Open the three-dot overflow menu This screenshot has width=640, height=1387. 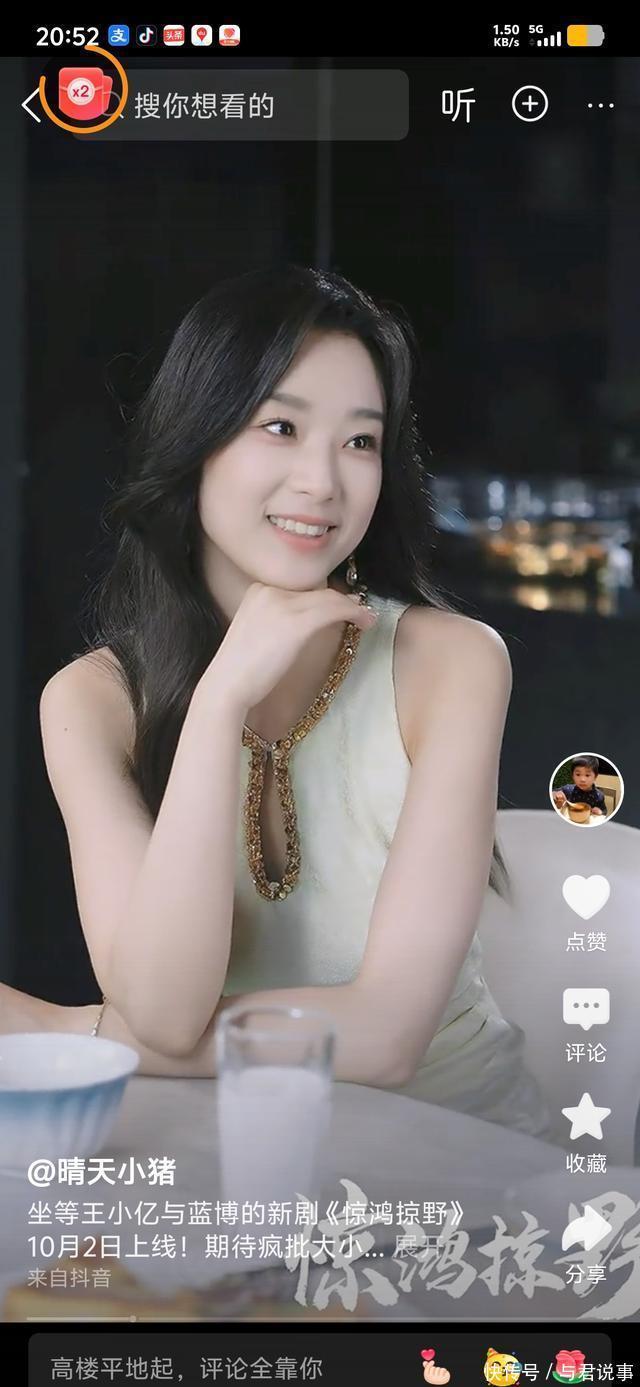pyautogui.click(x=600, y=105)
